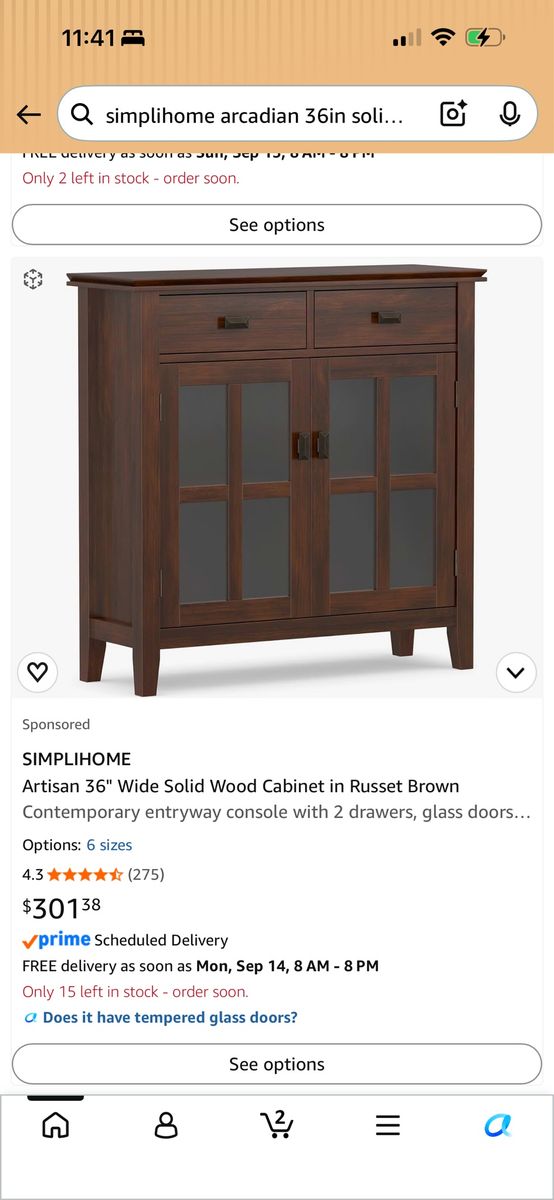Open the 6 sizes options link

coord(109,845)
